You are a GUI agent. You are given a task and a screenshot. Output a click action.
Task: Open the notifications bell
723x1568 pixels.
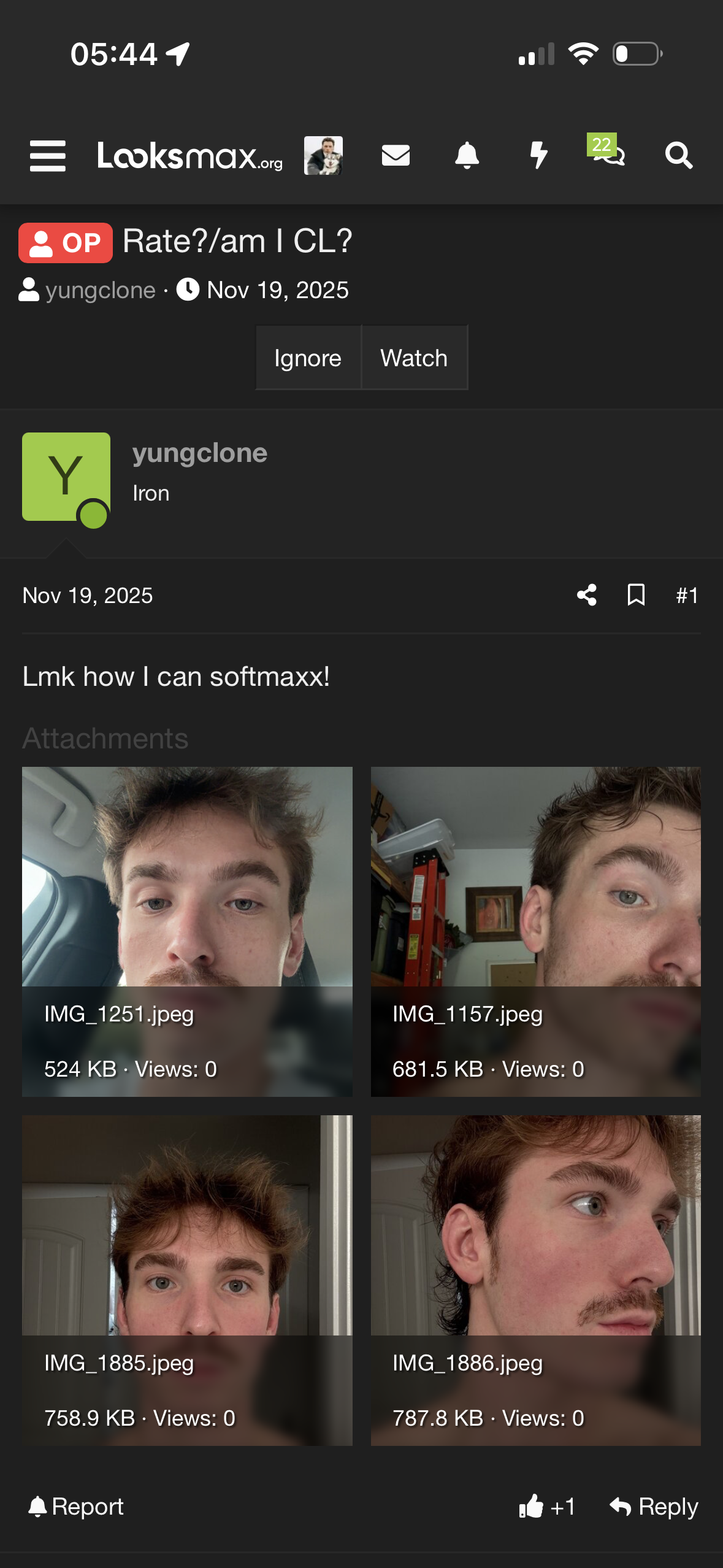click(x=467, y=155)
